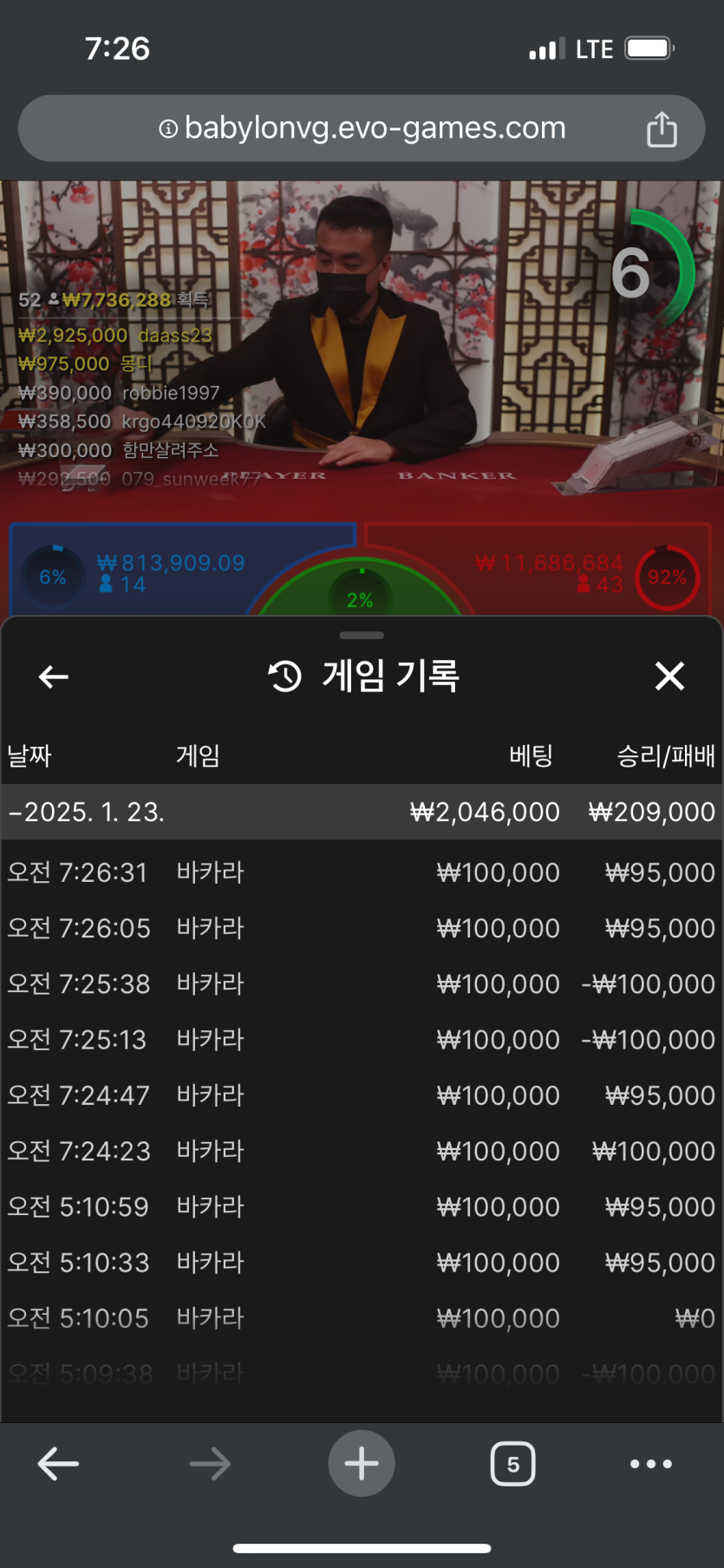Image resolution: width=724 pixels, height=1568 pixels.
Task: Close the game history panel
Action: [669, 676]
